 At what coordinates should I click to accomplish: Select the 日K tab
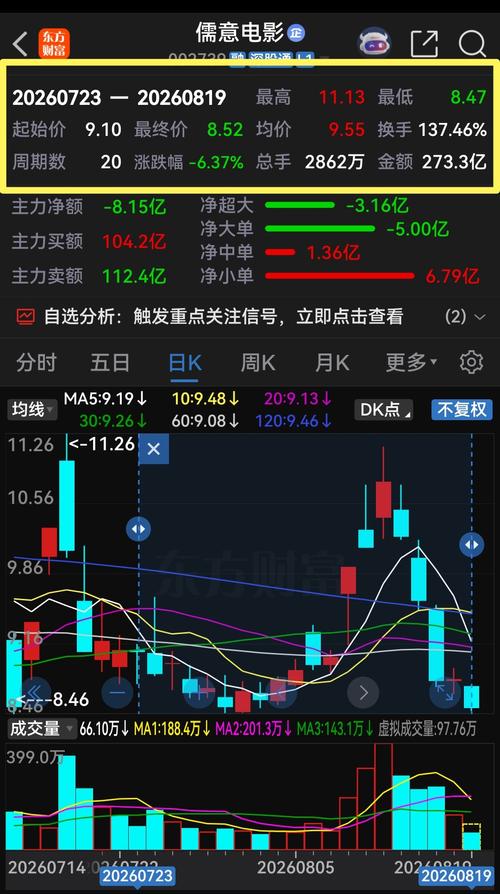(185, 363)
